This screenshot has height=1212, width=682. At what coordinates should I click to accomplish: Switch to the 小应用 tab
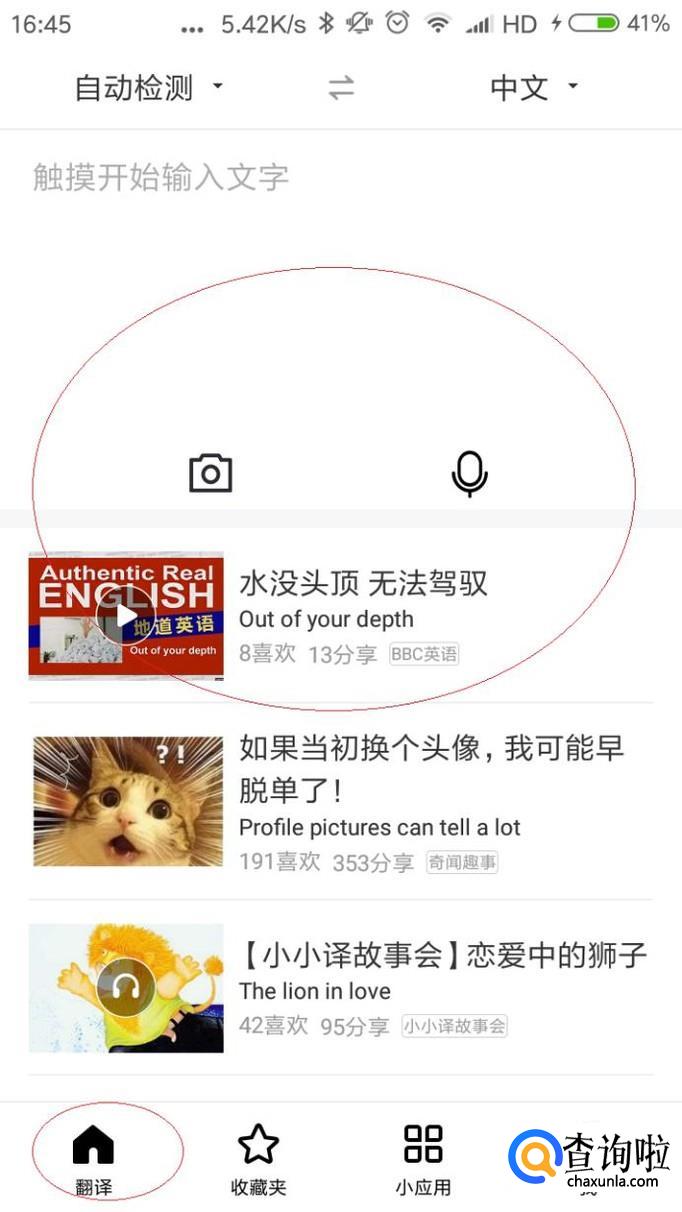point(423,1158)
